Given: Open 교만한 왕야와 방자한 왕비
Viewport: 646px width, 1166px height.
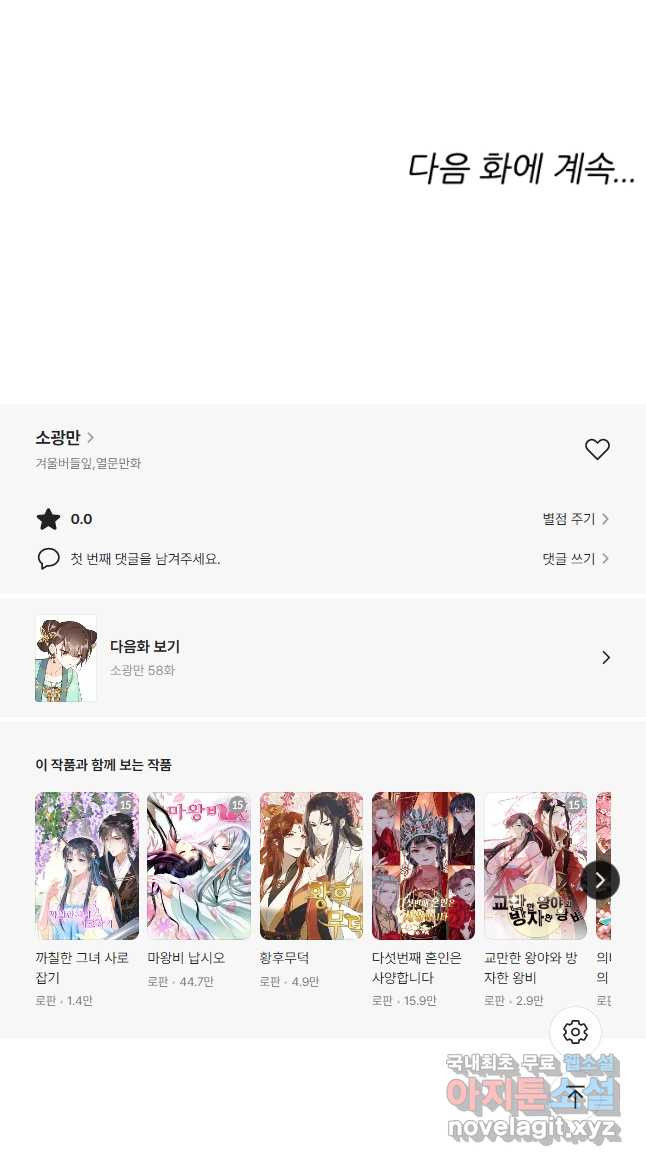Looking at the screenshot, I should 535,866.
